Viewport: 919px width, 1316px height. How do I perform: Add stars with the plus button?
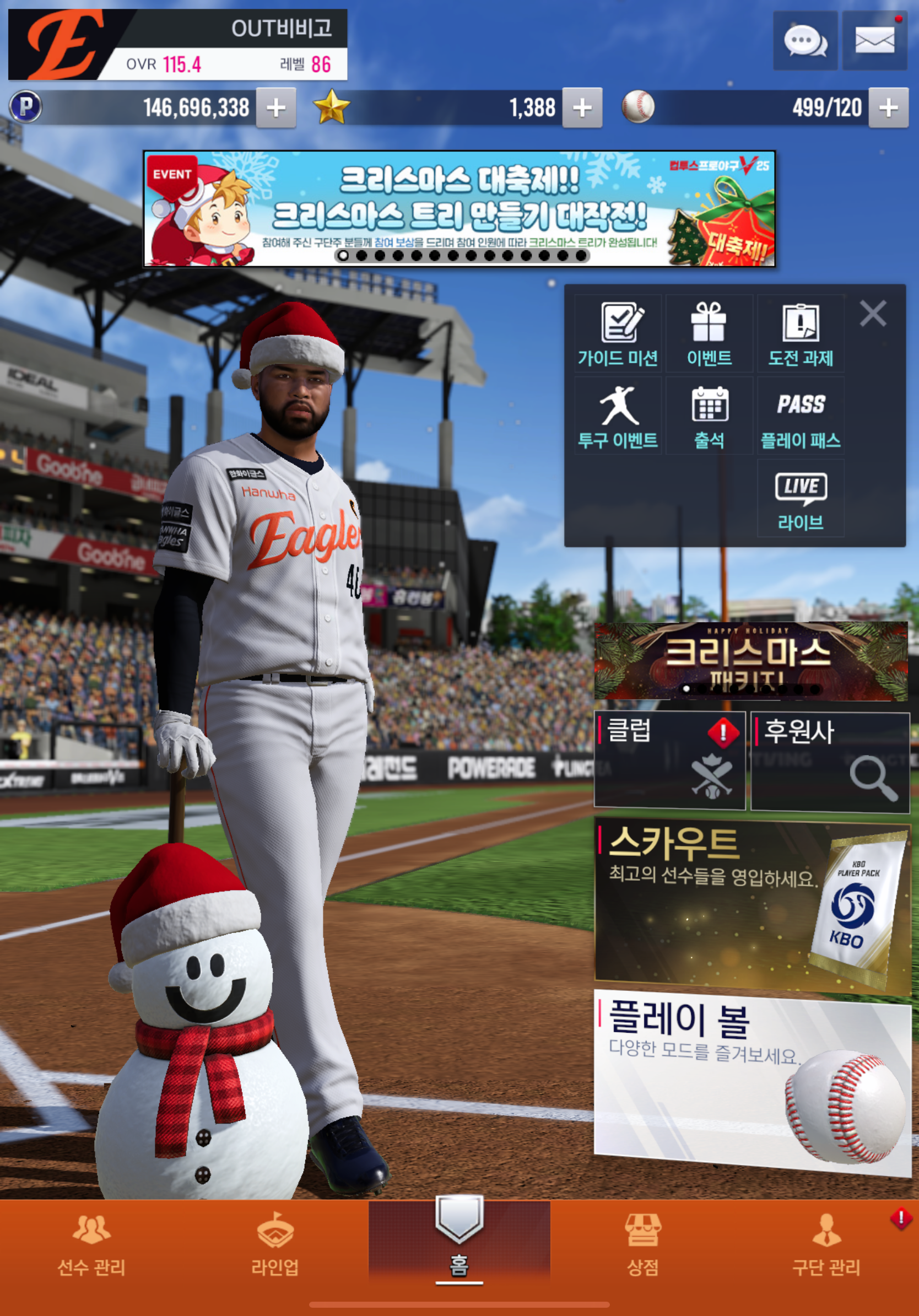click(582, 108)
